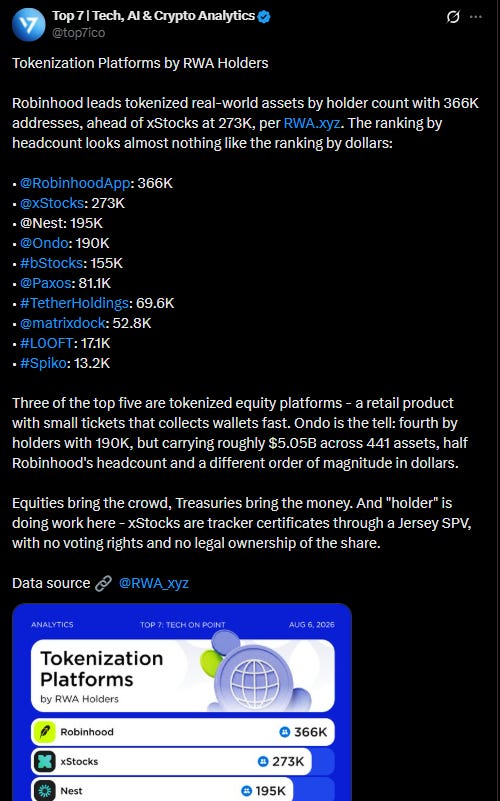The height and width of the screenshot is (801, 500).
Task: Open the RWA.xyz link in the post
Action: [x=312, y=123]
